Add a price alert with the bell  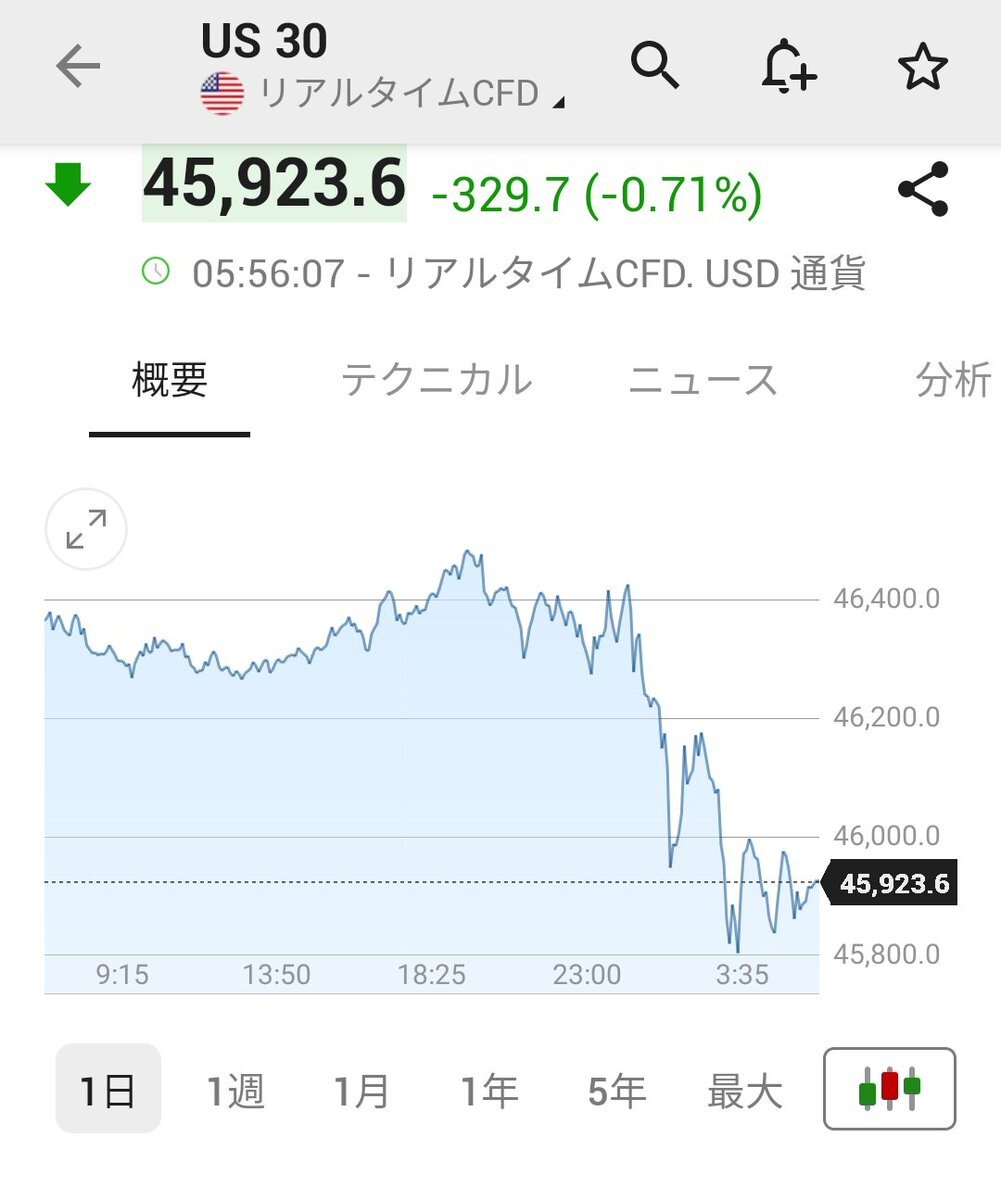pos(789,67)
